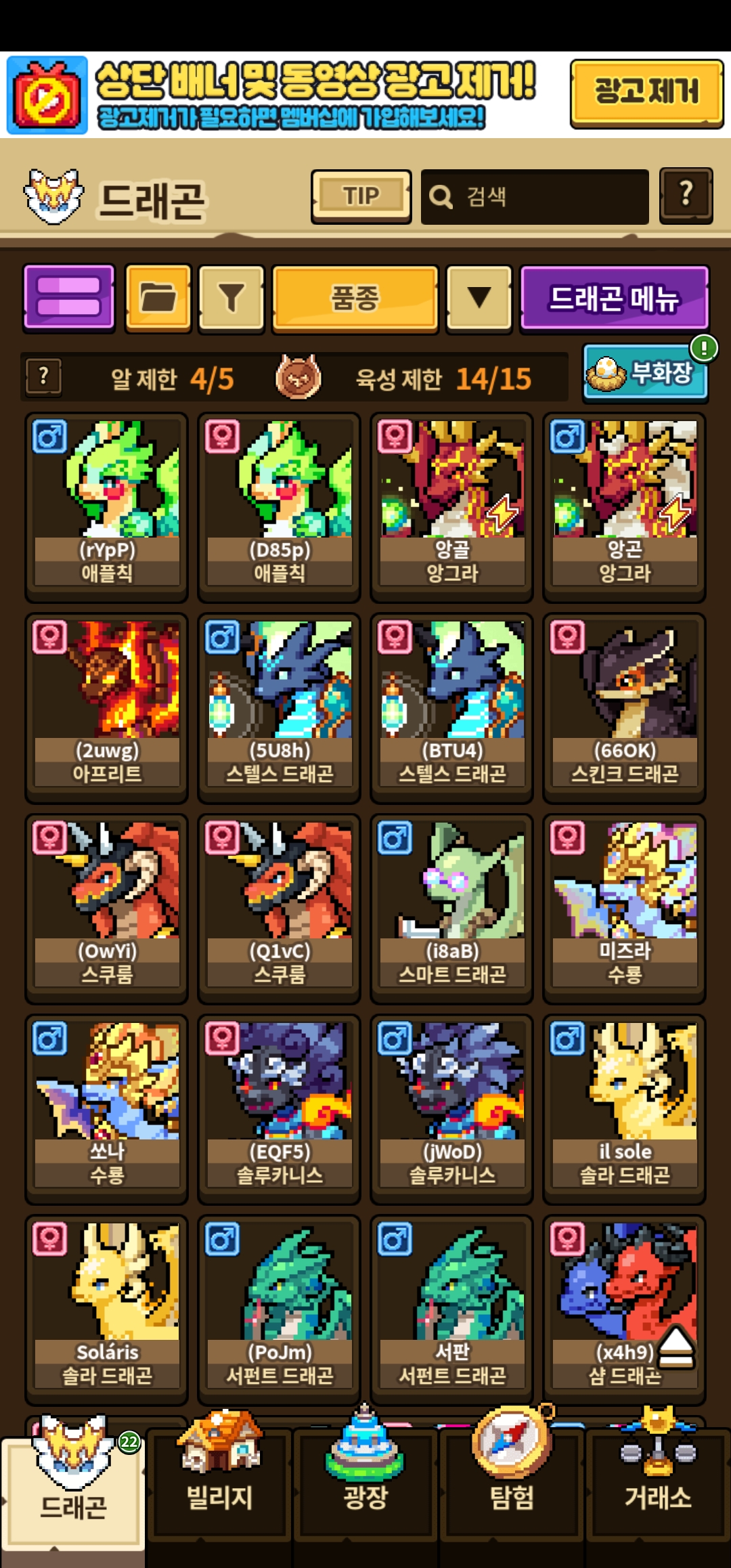Tap the 품종 sort button
The height and width of the screenshot is (1568, 731).
click(x=355, y=298)
